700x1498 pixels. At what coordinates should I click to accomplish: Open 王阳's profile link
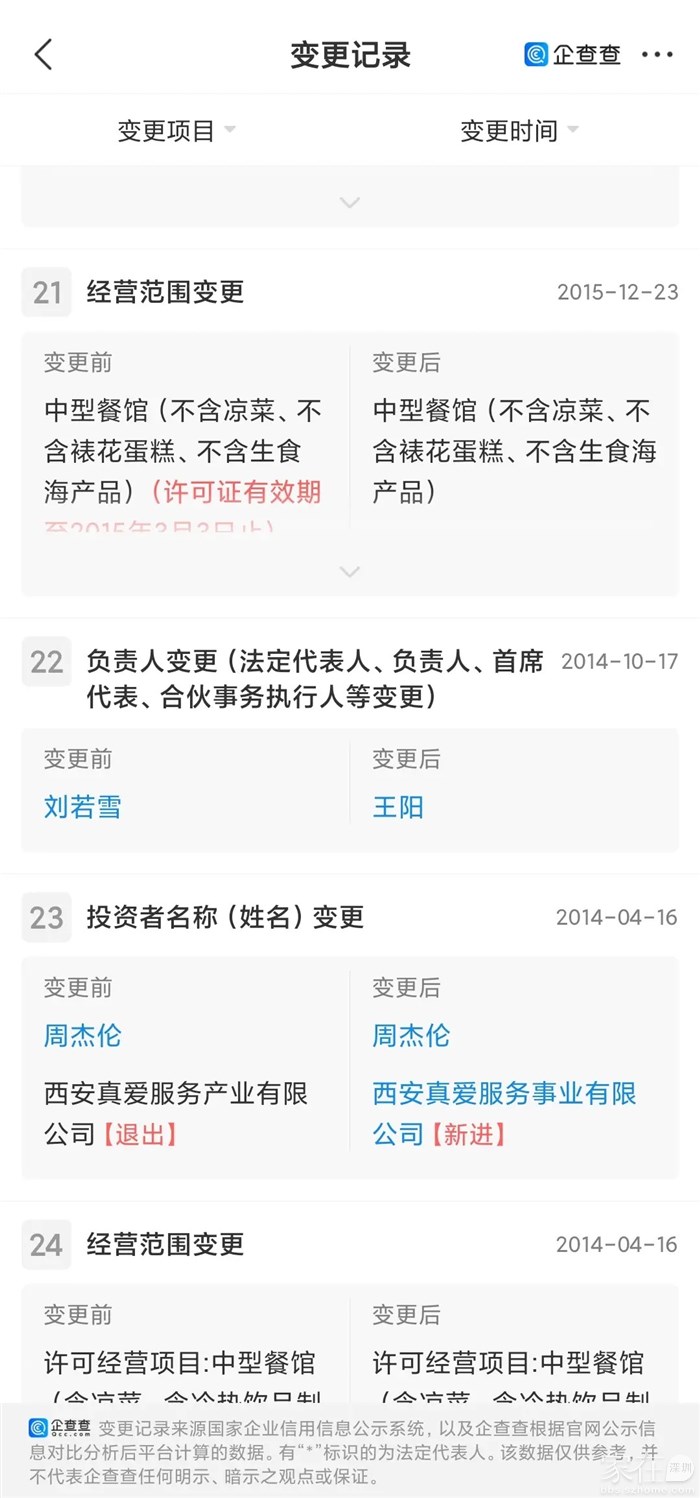399,806
